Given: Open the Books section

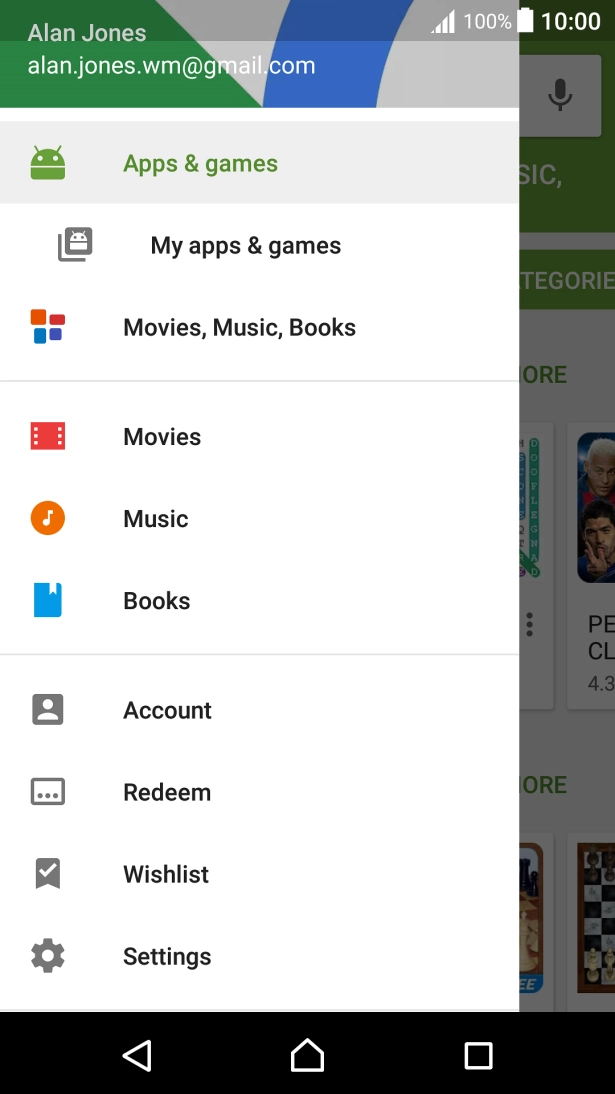Looking at the screenshot, I should pyautogui.click(x=157, y=601).
